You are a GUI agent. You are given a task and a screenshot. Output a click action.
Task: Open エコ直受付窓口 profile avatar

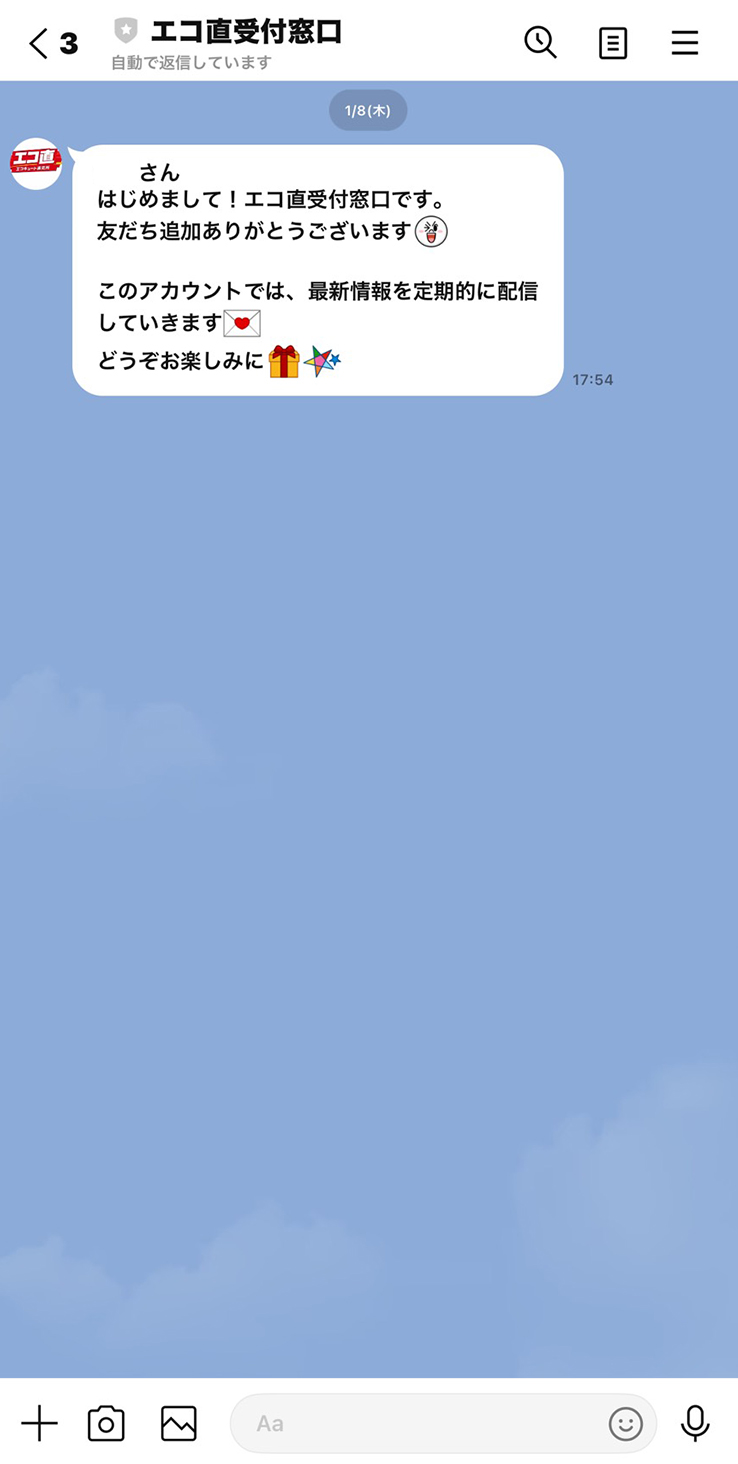[x=36, y=164]
